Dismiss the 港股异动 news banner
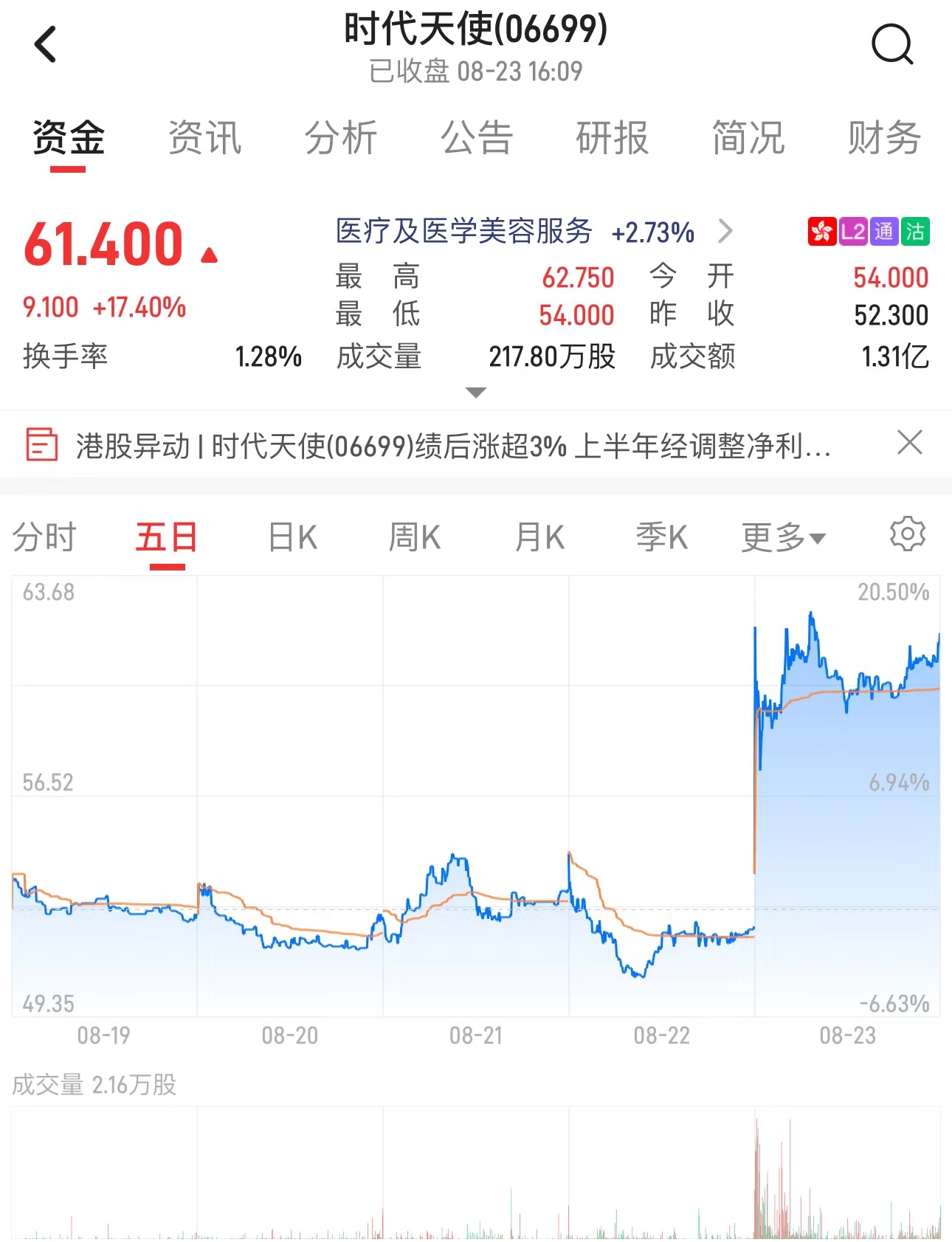The image size is (952, 1242). tap(909, 444)
